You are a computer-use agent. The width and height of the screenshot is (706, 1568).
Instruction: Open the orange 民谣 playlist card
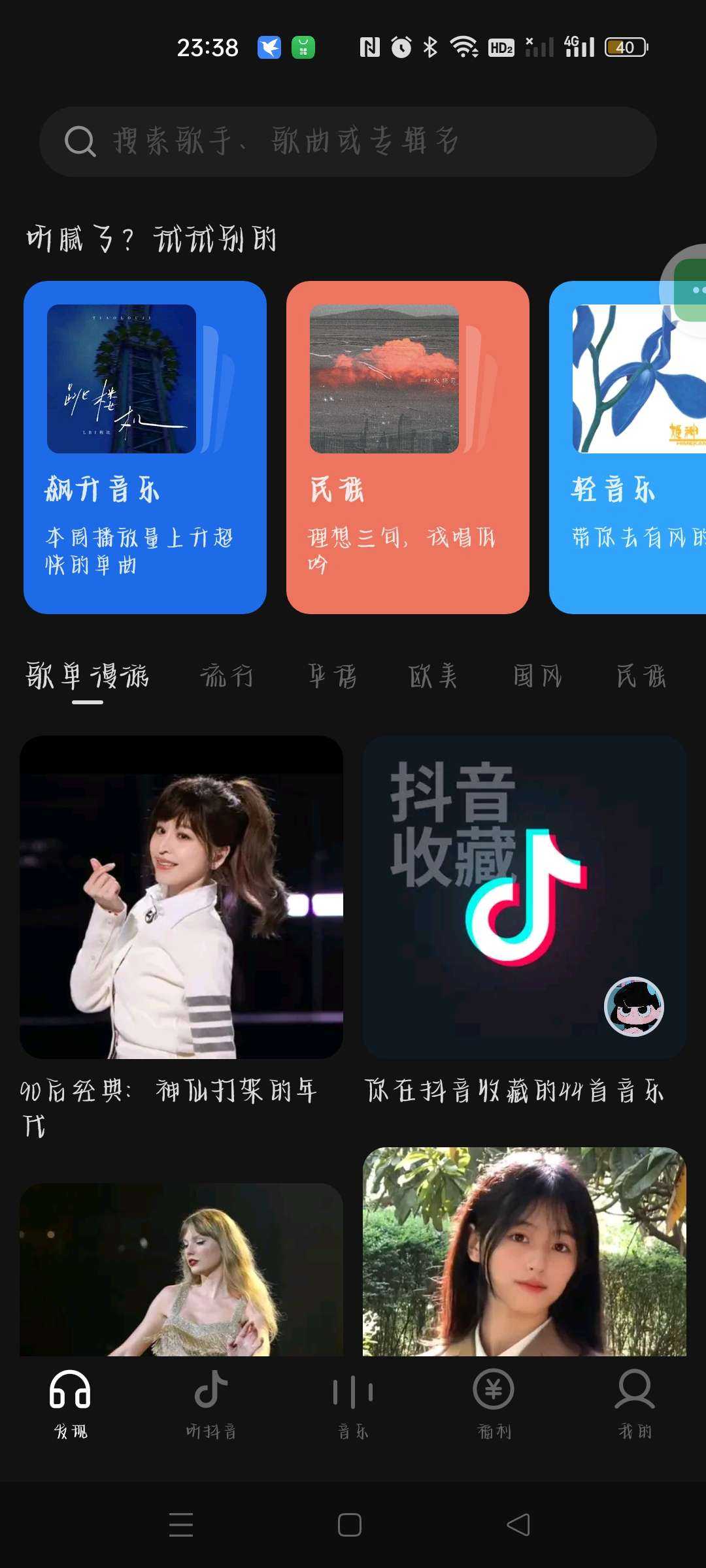[x=407, y=447]
